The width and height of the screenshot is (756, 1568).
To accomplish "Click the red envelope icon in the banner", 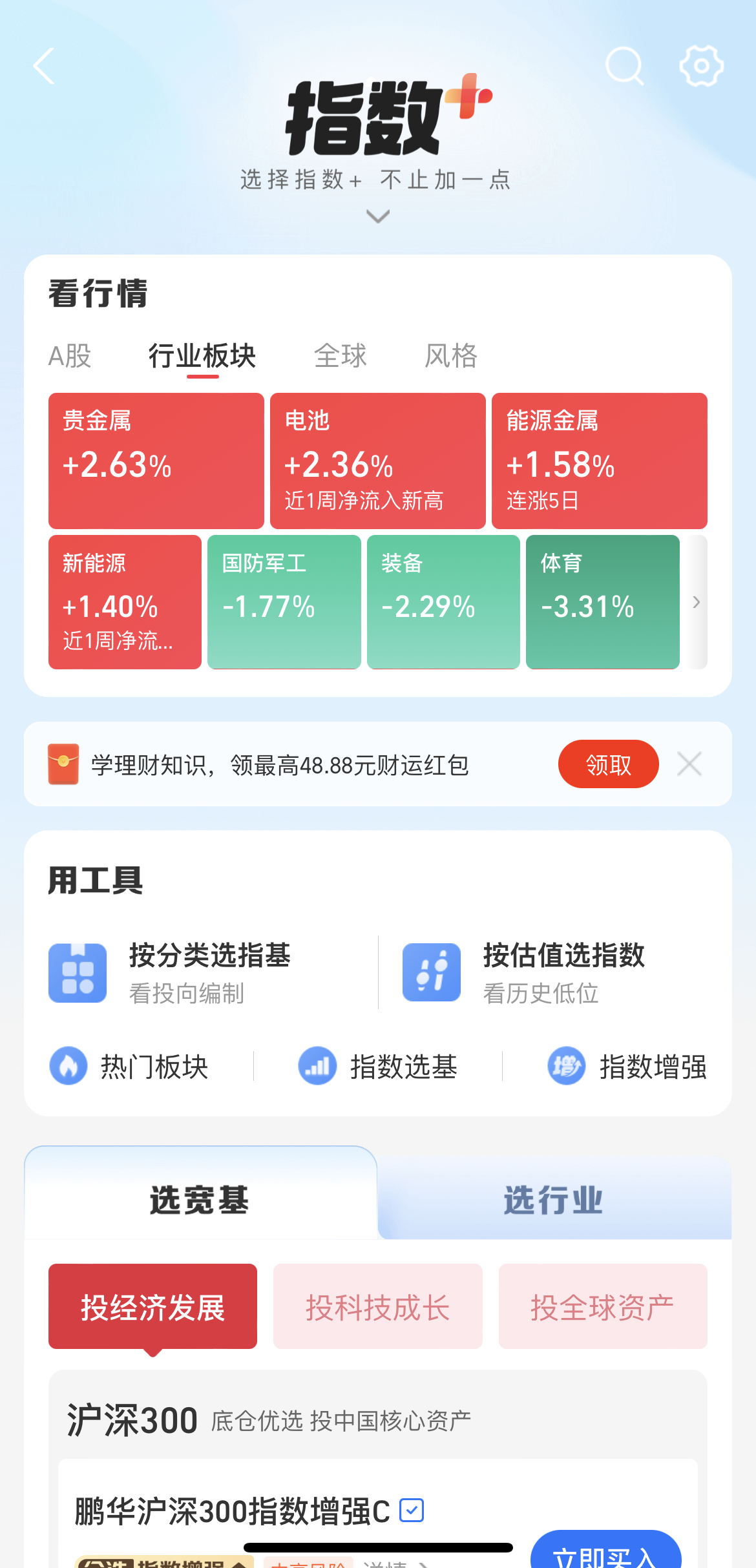I will point(61,764).
